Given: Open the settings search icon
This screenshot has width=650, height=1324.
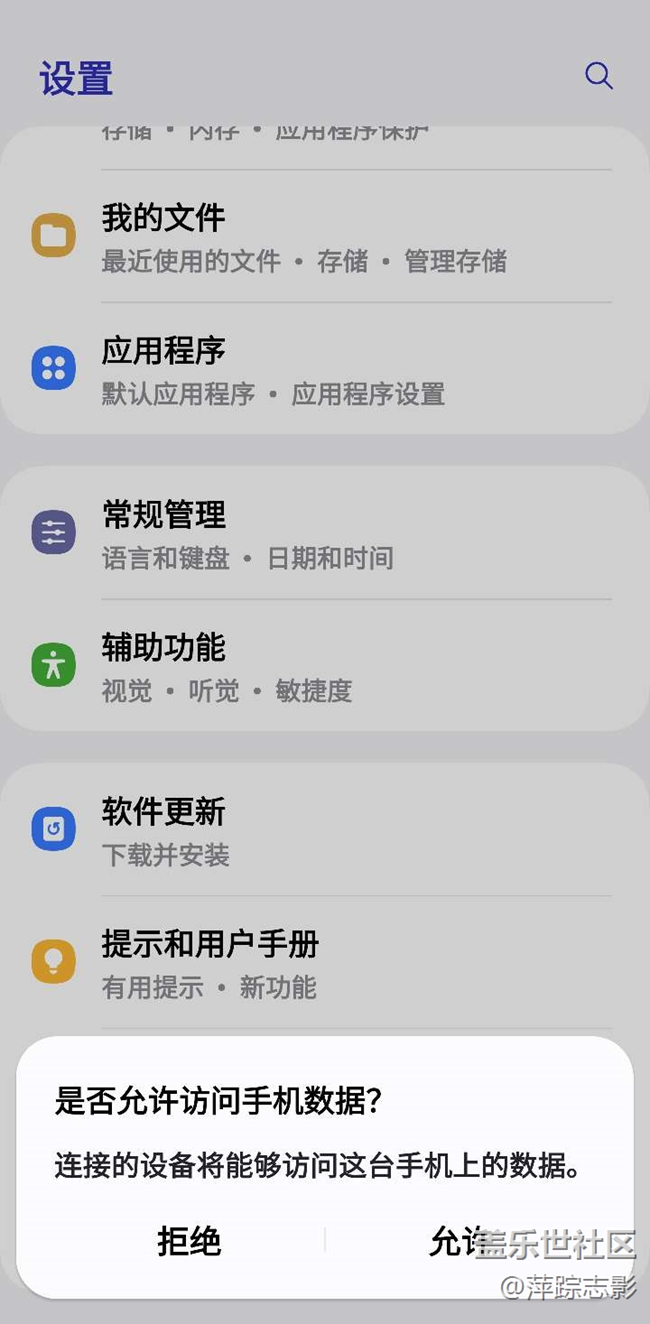Looking at the screenshot, I should (598, 76).
